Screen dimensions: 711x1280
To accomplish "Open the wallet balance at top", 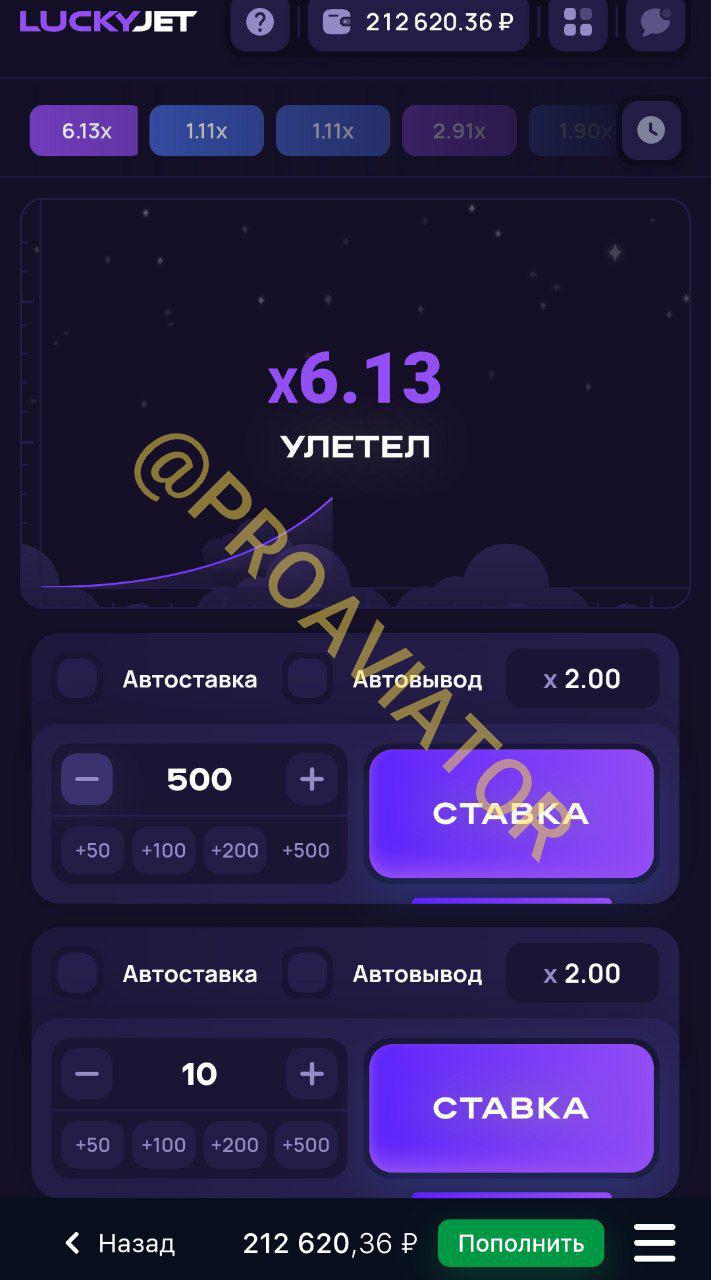I will click(418, 22).
